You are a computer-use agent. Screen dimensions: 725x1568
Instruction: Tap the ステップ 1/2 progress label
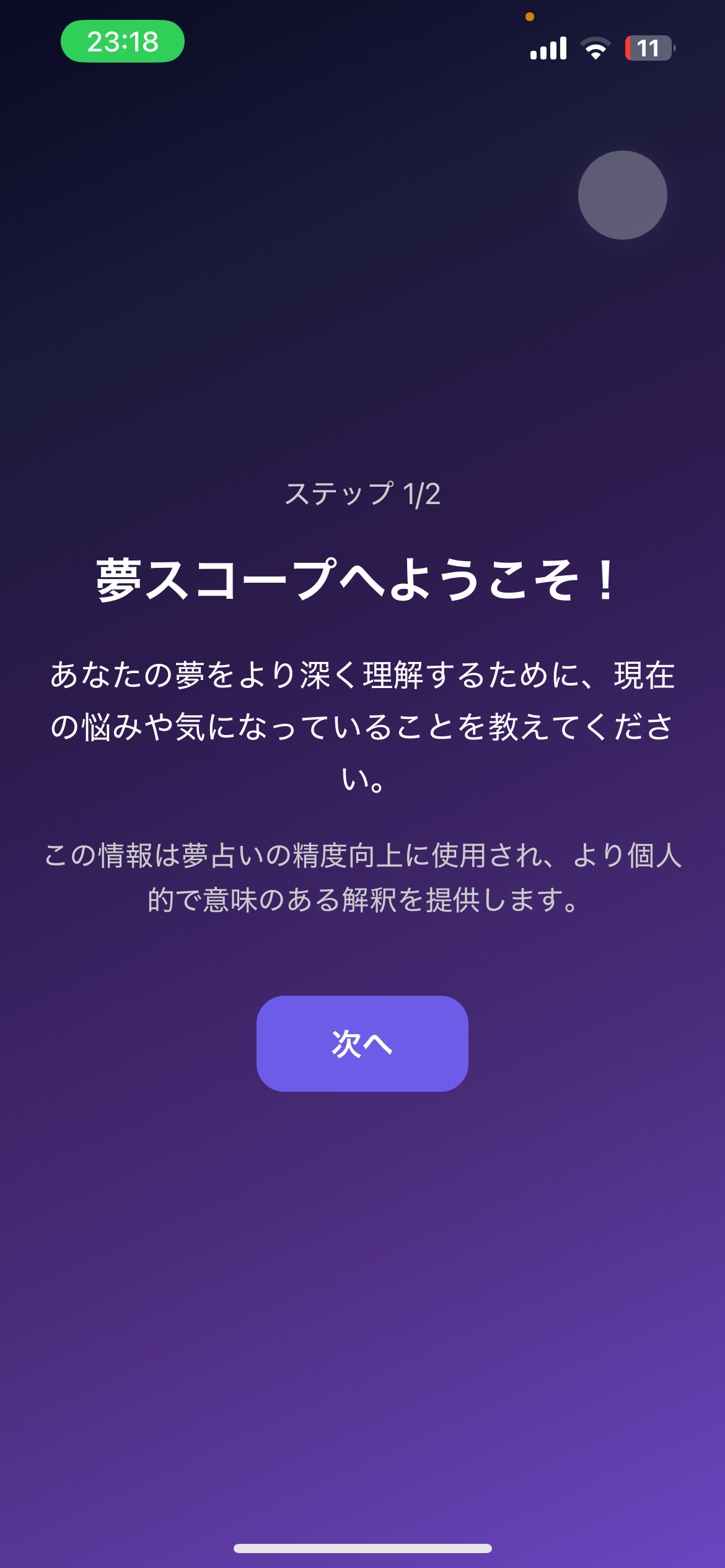coord(362,492)
